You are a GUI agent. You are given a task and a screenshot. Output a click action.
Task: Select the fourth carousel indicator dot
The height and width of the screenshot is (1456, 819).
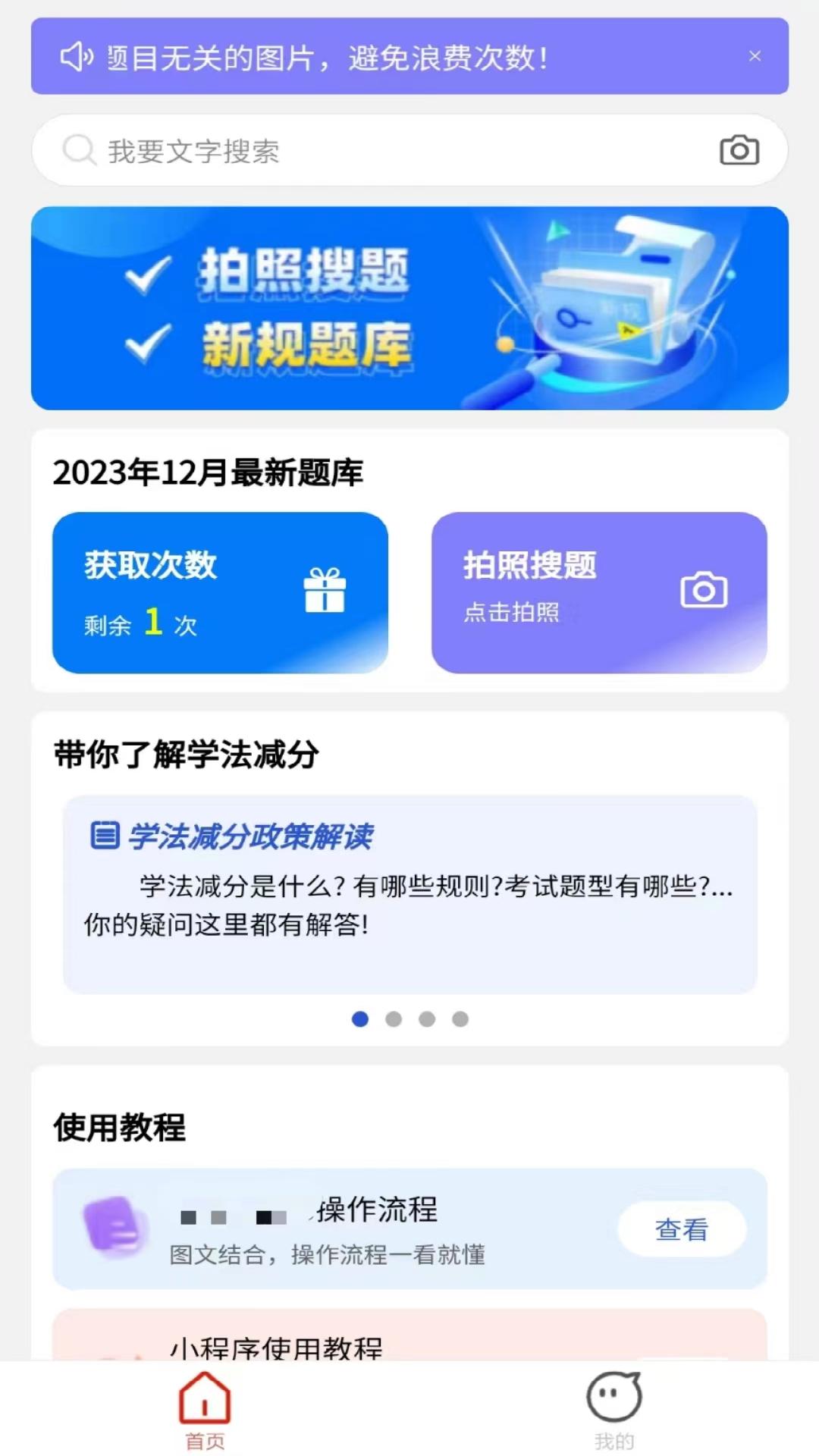(x=460, y=1020)
